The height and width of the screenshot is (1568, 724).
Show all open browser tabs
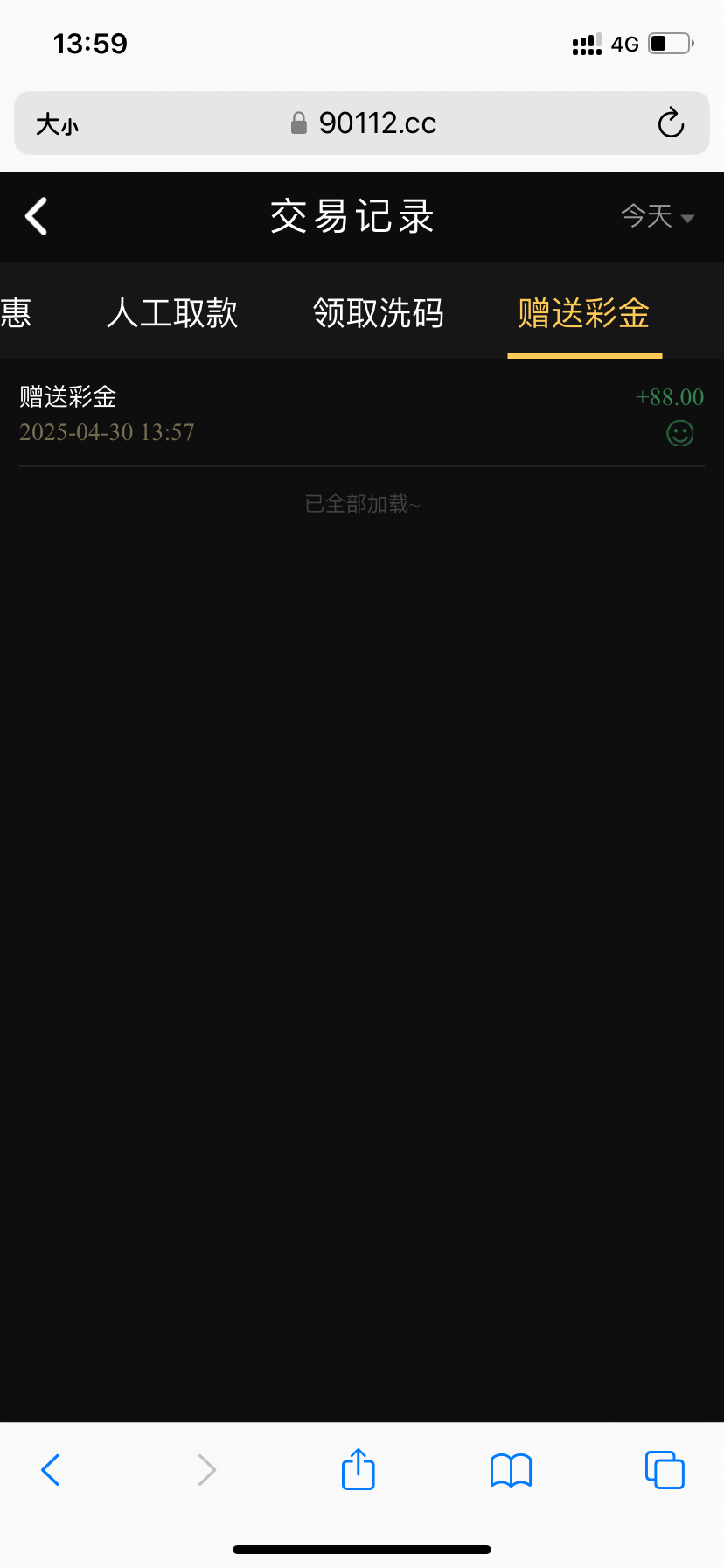click(x=665, y=1469)
